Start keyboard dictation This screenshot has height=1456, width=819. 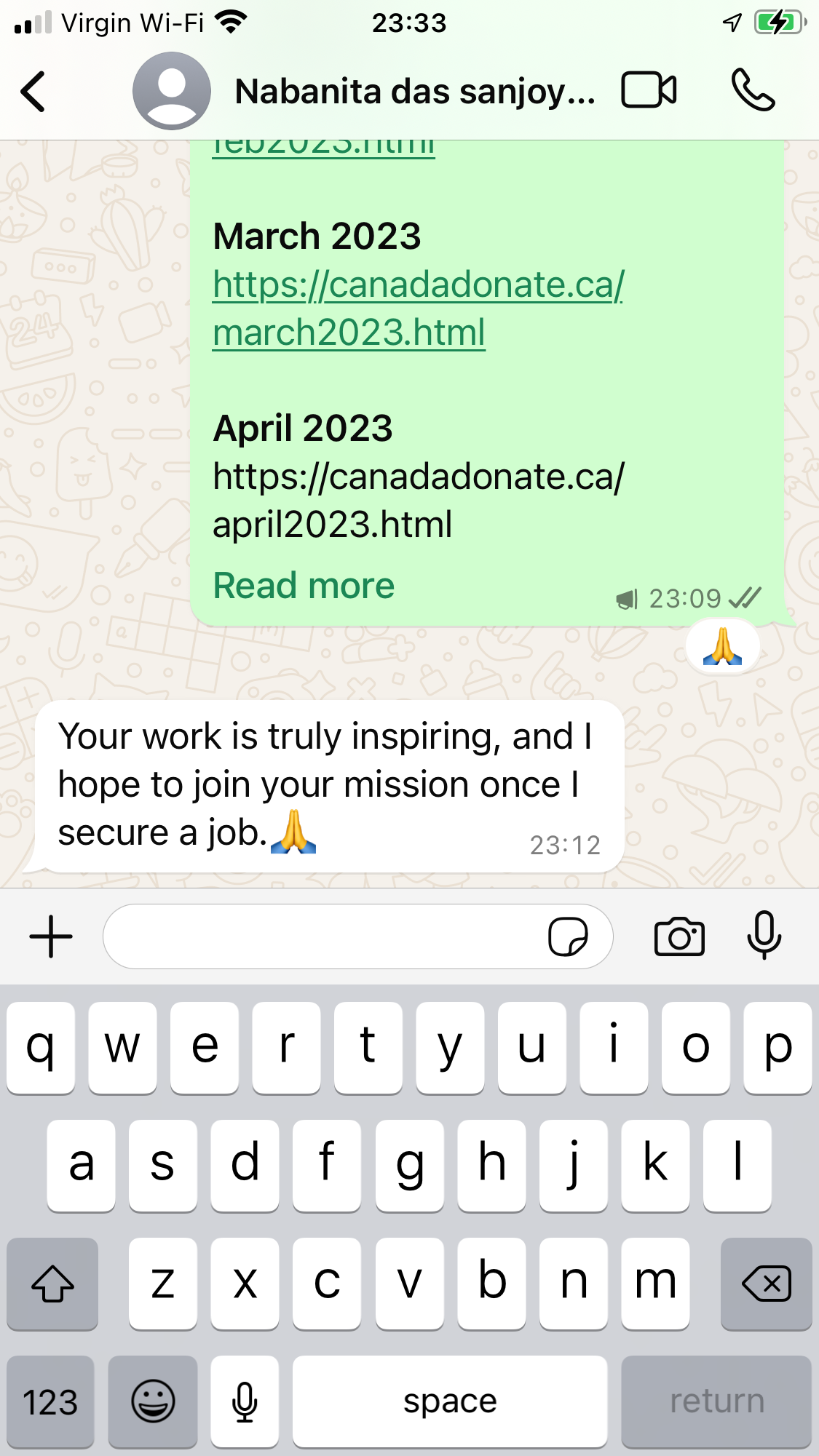click(x=245, y=1401)
